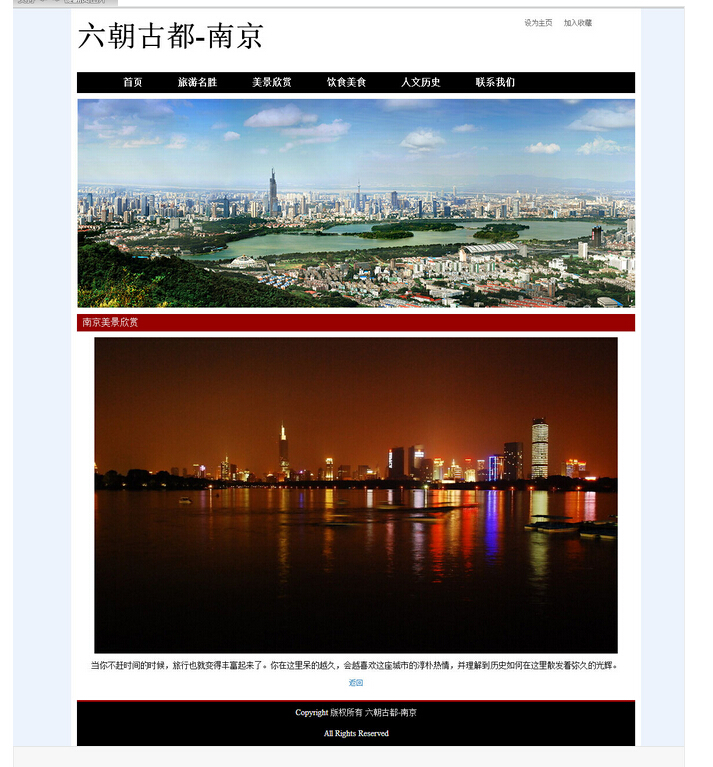Switch to the 美景欣赏 page
The width and height of the screenshot is (713, 767).
click(x=272, y=83)
